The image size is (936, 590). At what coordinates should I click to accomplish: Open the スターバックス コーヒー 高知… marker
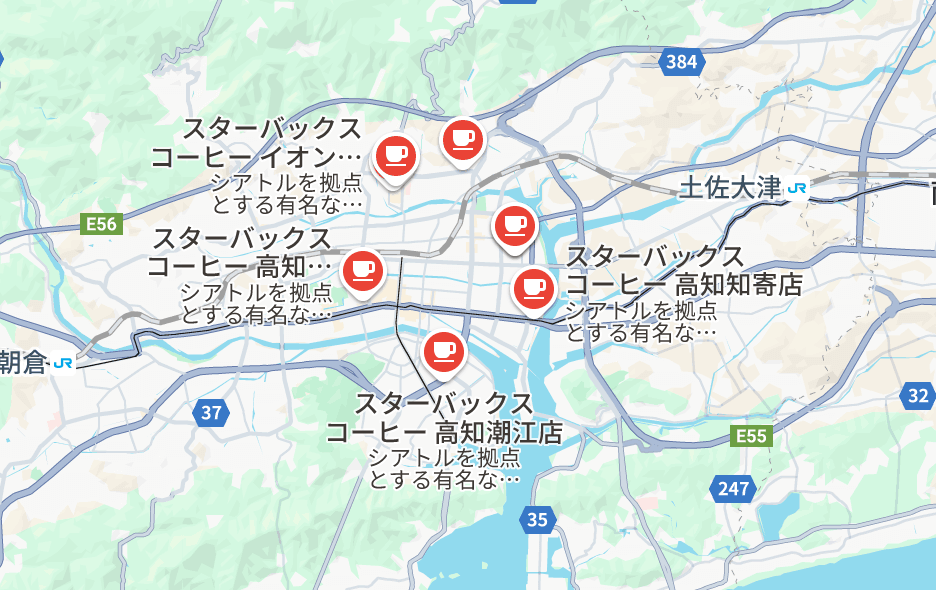click(x=362, y=269)
